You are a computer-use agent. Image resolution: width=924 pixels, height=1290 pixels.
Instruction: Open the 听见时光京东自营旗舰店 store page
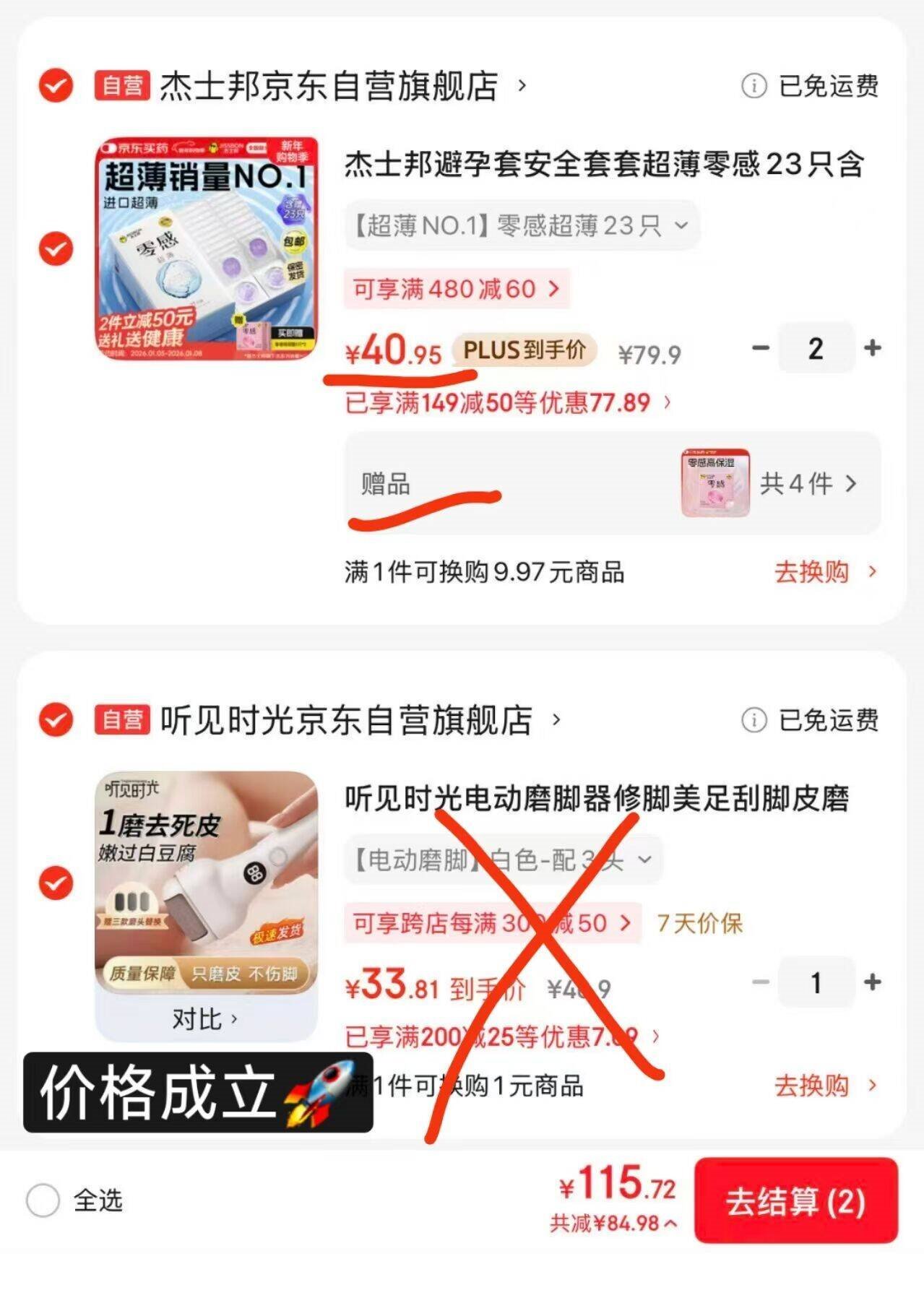pos(360,719)
